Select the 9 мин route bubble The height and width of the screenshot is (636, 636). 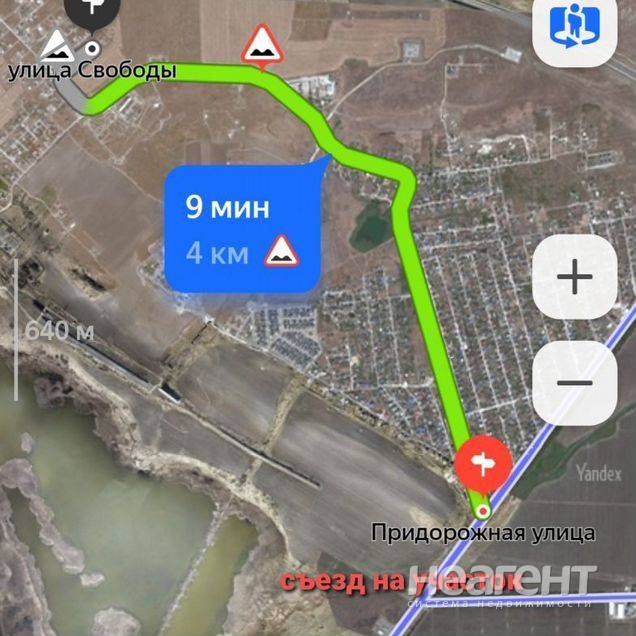point(244,229)
